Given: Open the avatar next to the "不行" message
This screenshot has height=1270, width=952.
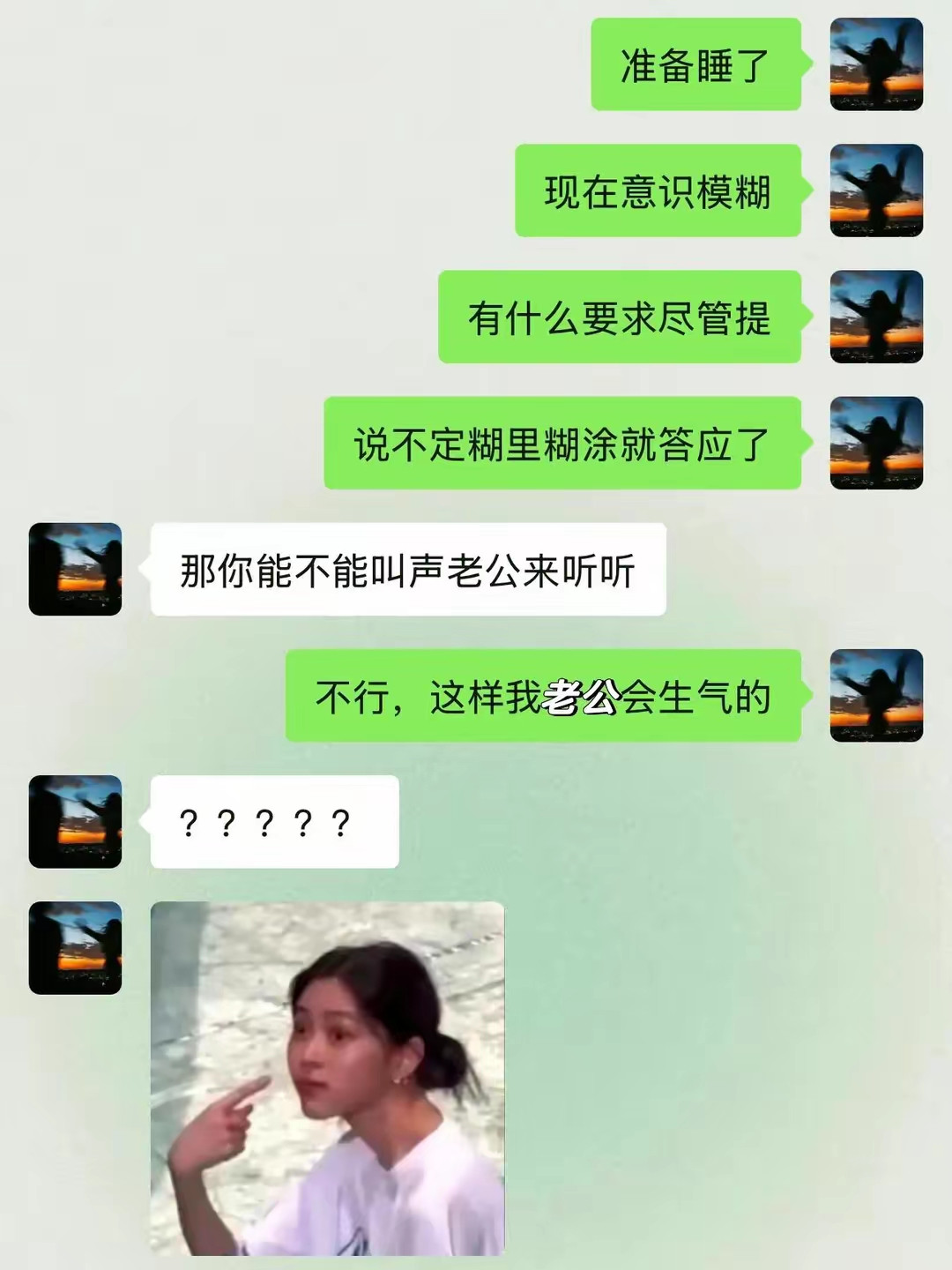Looking at the screenshot, I should pyautogui.click(x=876, y=697).
